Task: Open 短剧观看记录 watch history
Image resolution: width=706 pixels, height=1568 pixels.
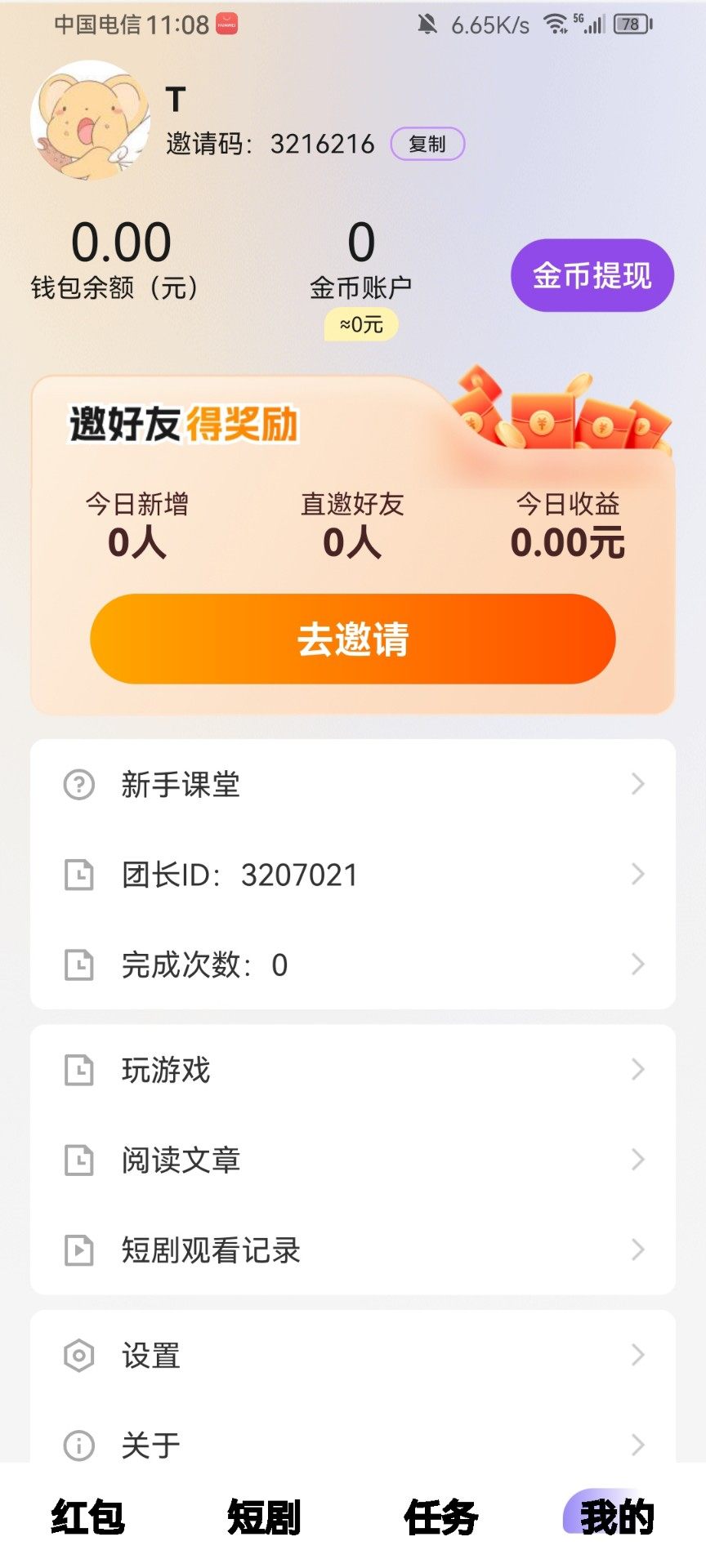Action: (352, 1249)
